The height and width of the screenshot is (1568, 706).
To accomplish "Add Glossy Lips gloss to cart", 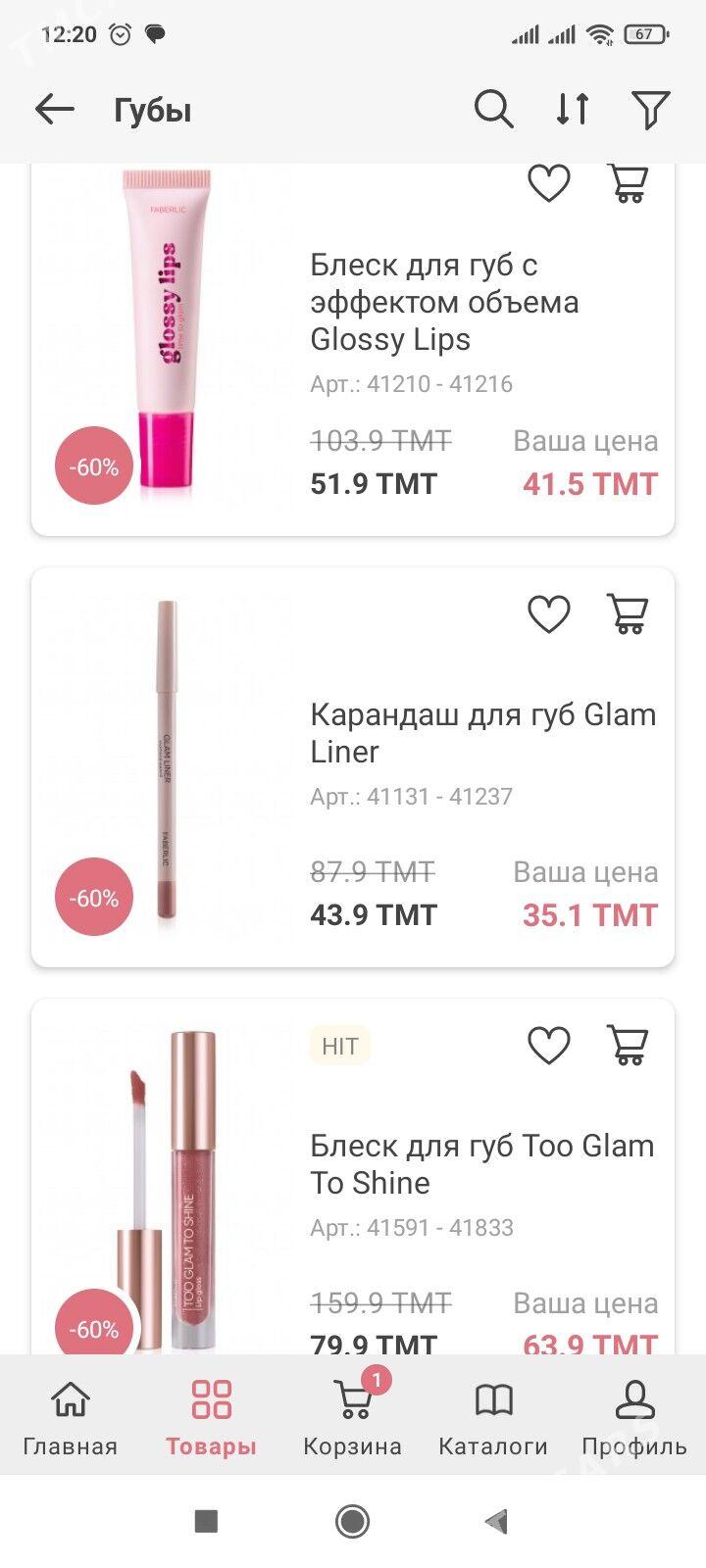I will (628, 183).
